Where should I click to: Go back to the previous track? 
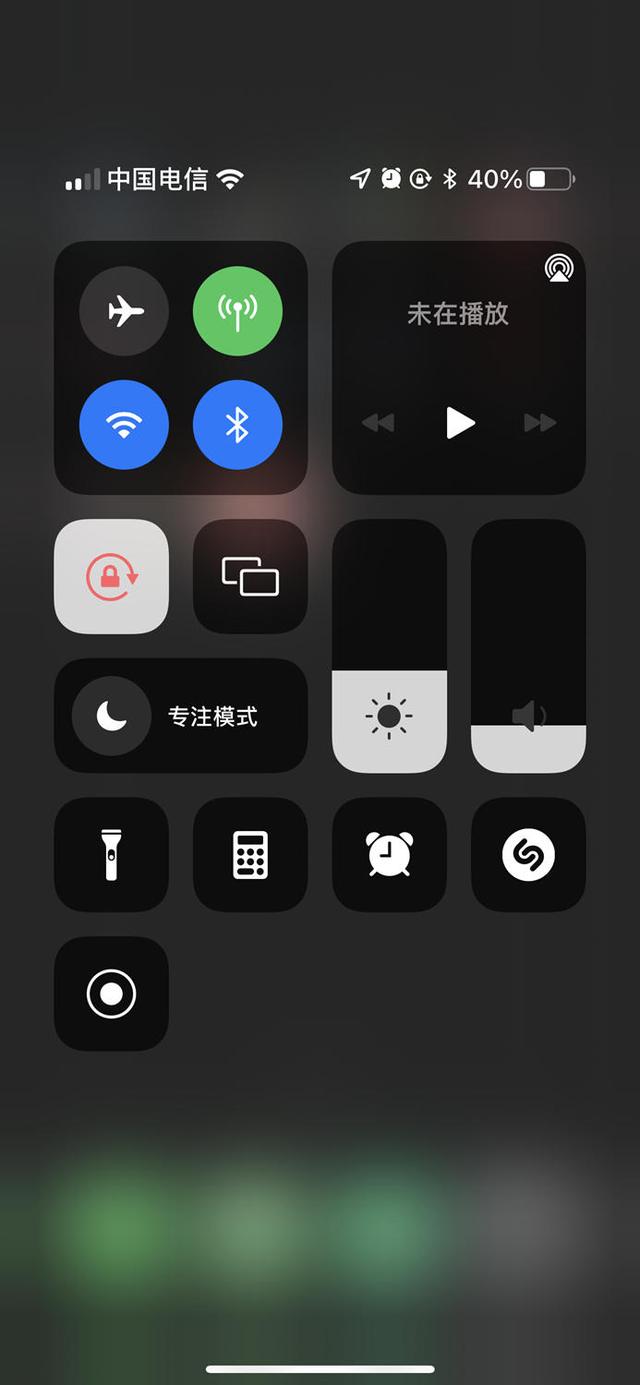378,423
